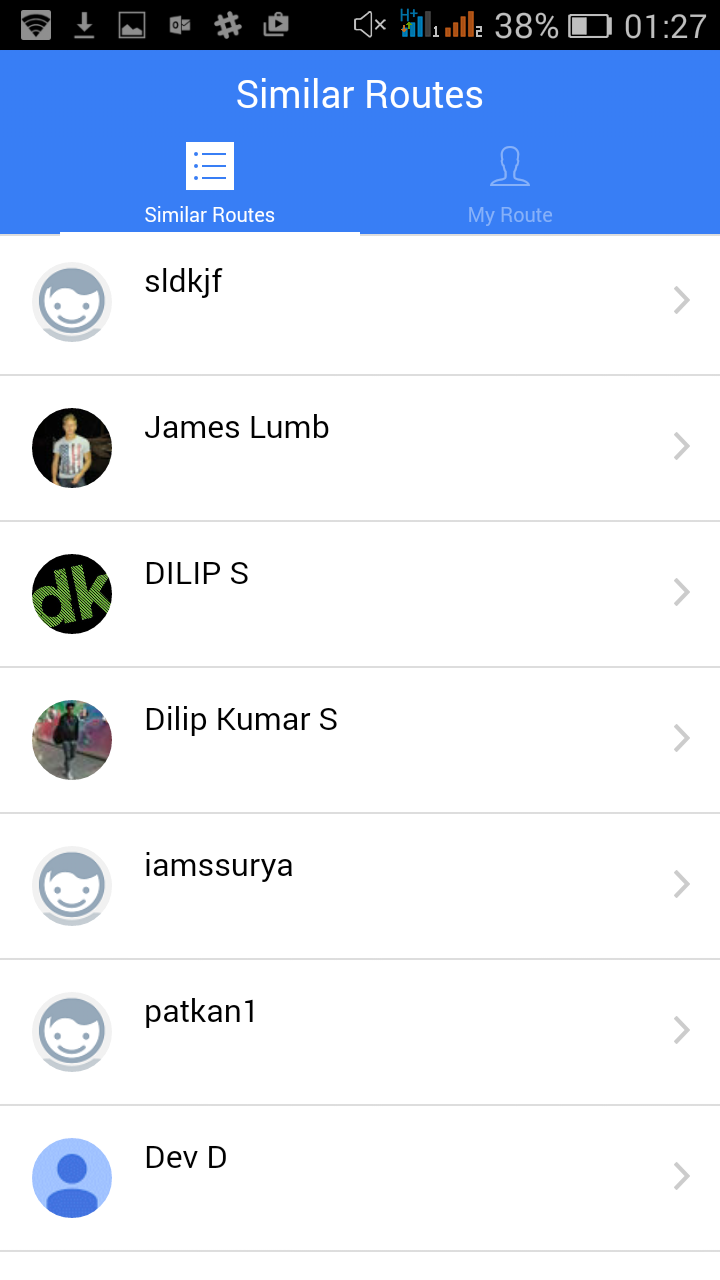View James Lumb's route
Screen dimensions: 720x1280
[360, 448]
